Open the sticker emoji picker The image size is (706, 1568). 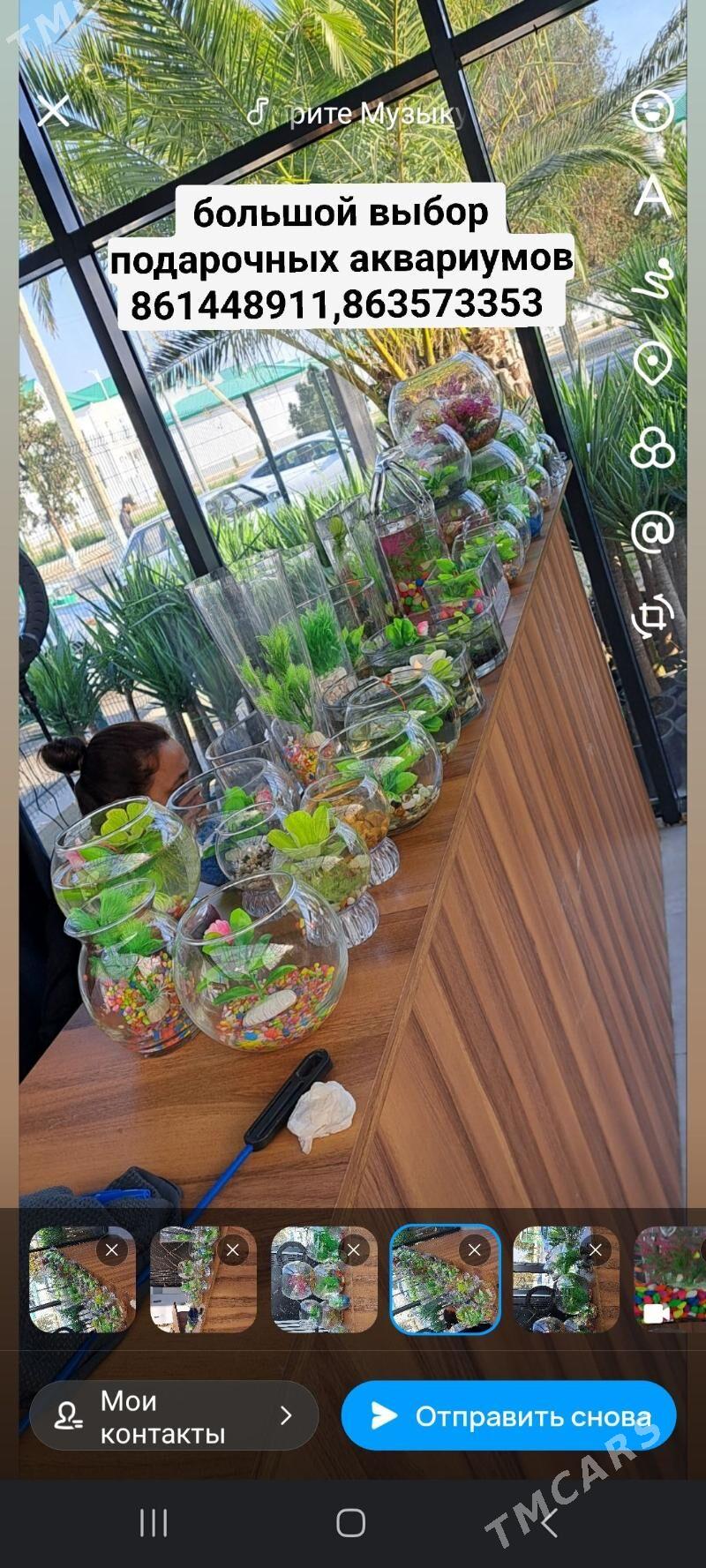[x=653, y=112]
